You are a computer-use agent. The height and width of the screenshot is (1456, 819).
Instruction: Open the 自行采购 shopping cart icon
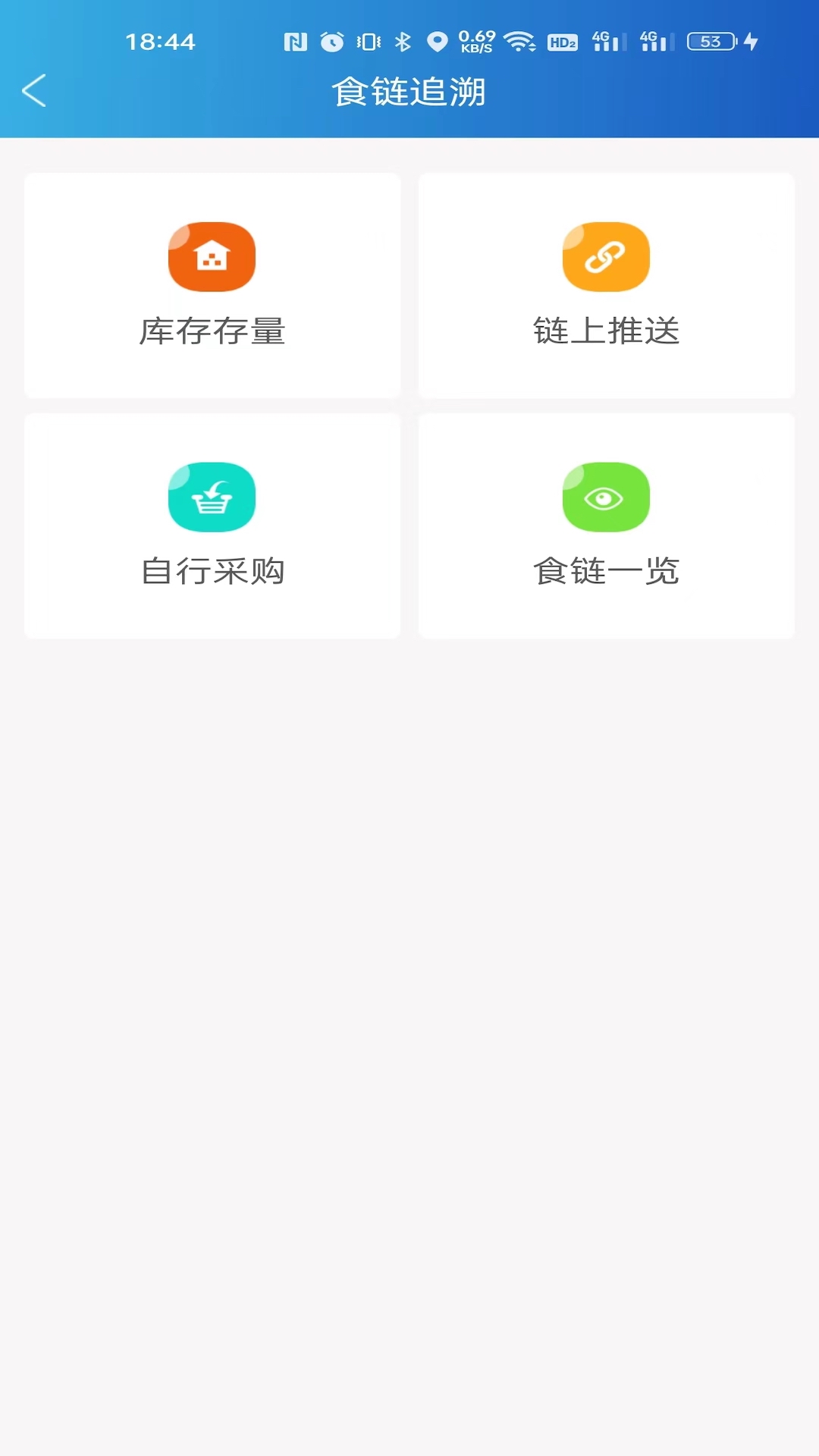pos(212,497)
